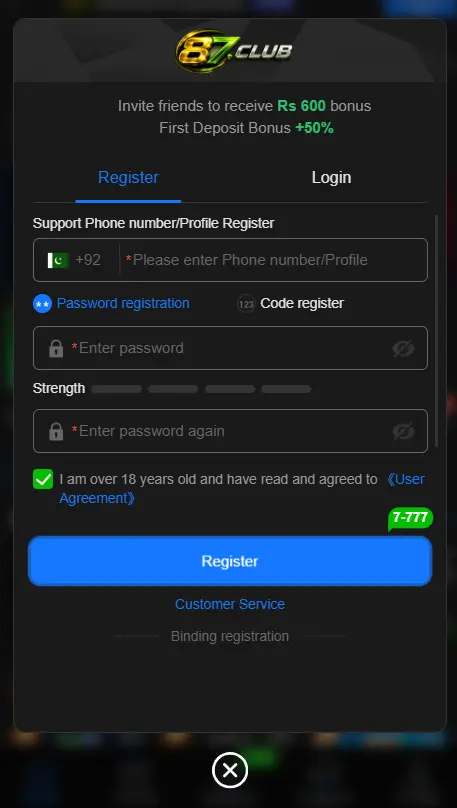Choose Code register option
Image resolution: width=457 pixels, height=808 pixels.
coord(291,304)
